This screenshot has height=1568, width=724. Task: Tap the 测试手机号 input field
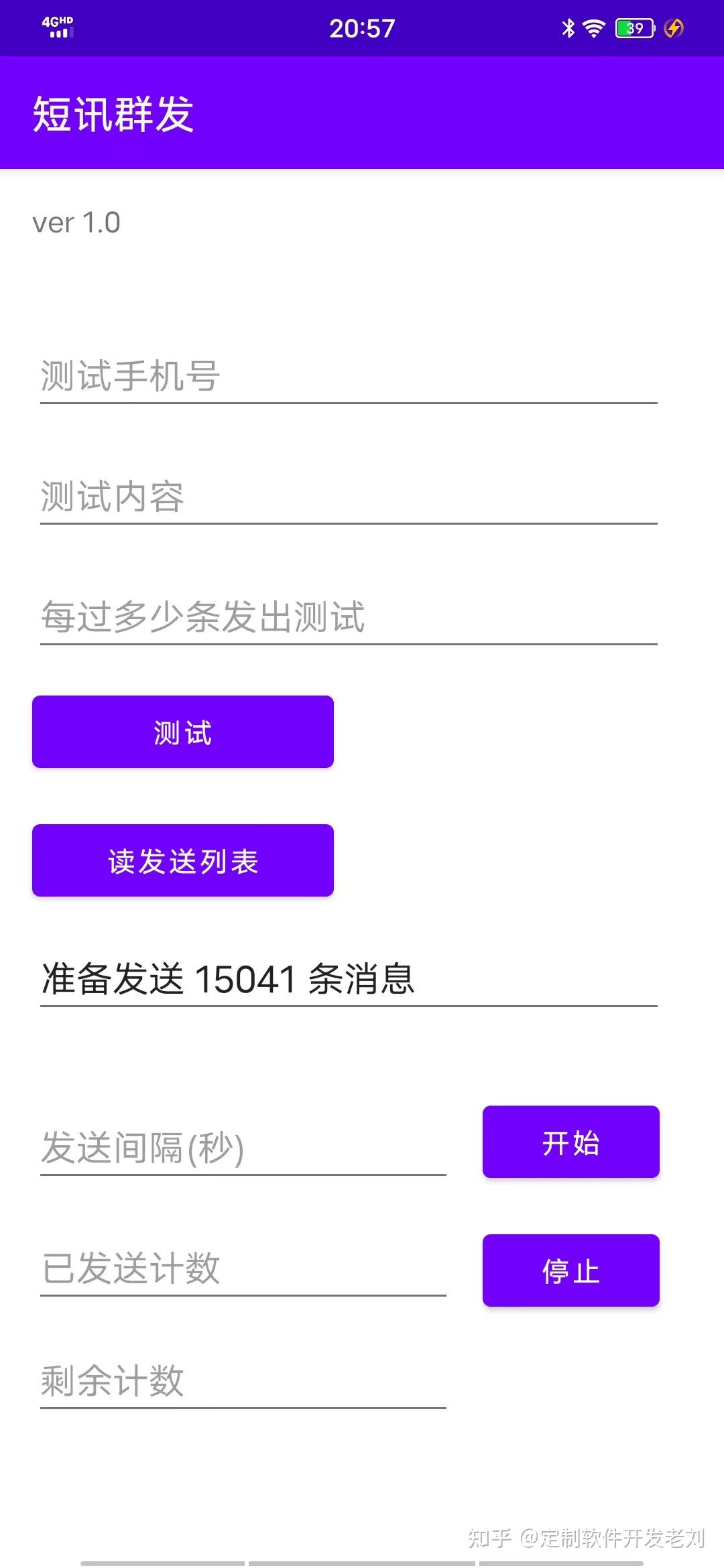point(349,377)
